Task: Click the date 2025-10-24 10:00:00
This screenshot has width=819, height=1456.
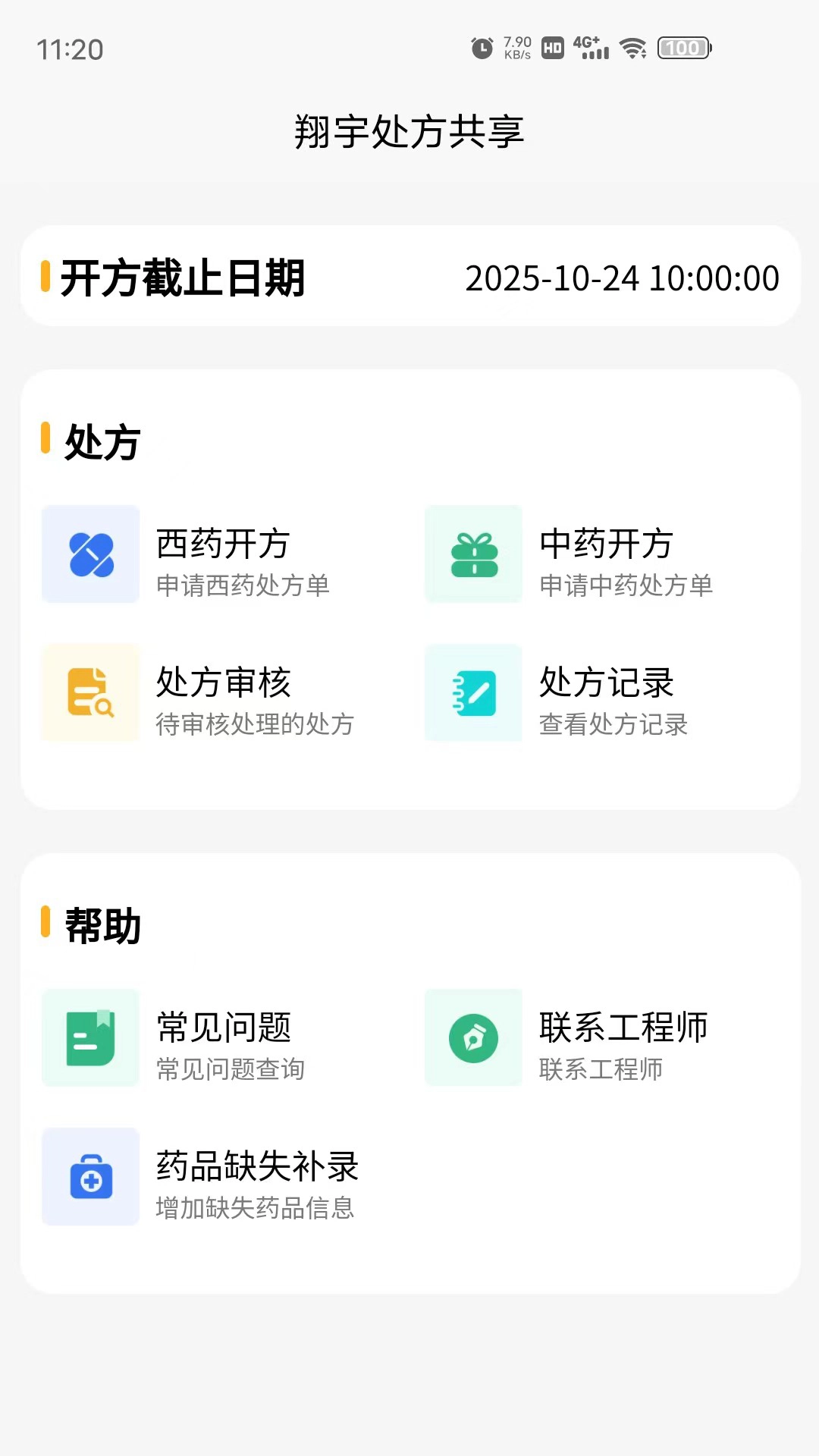Action: pos(622,277)
